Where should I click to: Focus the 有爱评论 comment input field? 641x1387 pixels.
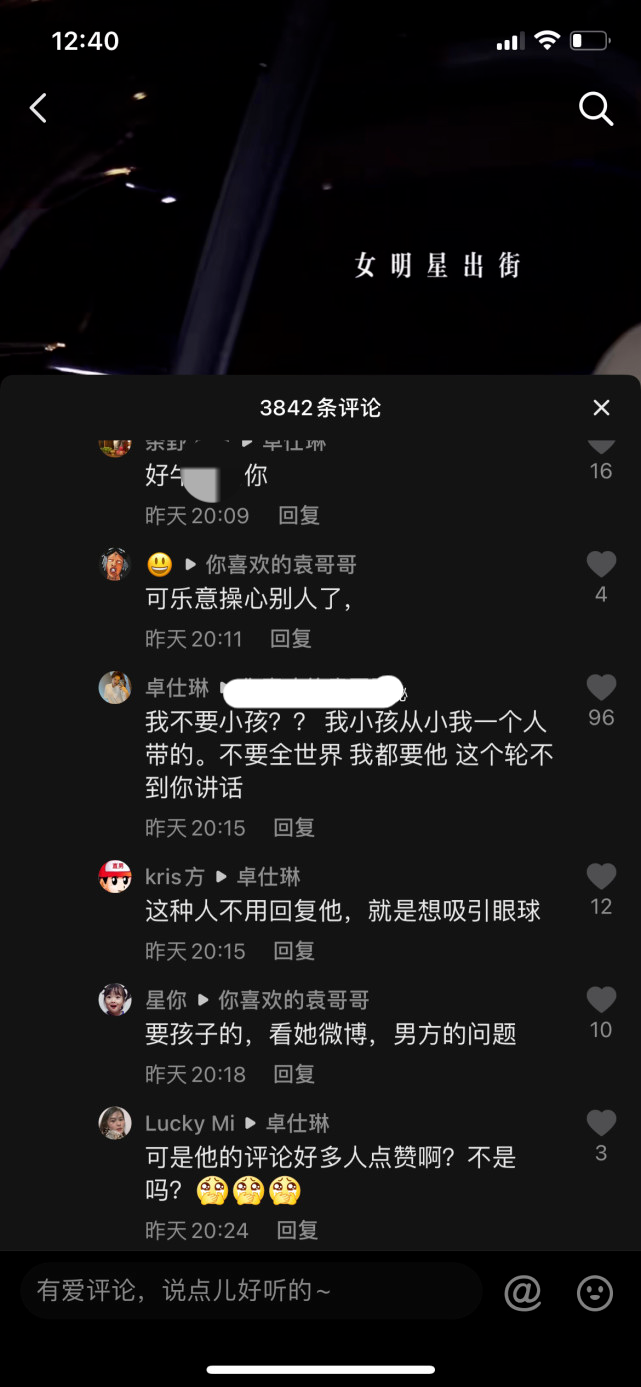(250, 1290)
